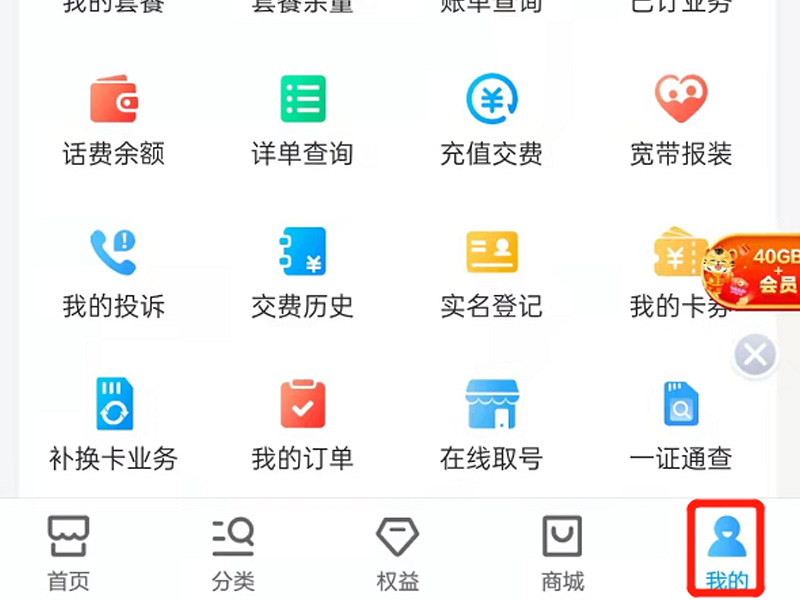The image size is (800, 600).
Task: Open 补换卡业务 SIM replacement
Action: [113, 425]
